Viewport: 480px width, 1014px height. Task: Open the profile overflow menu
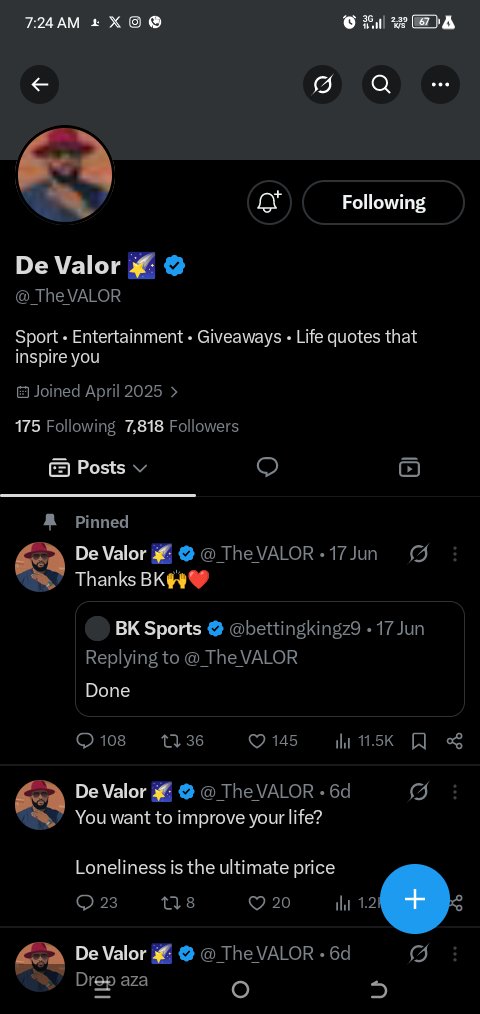pos(440,84)
